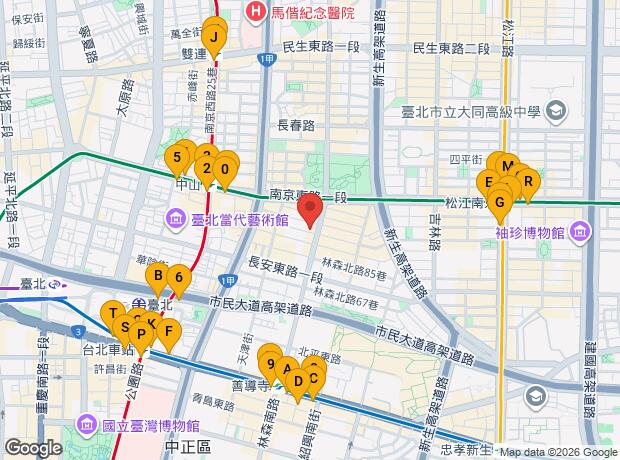Open the 馬偕紀念醫院 hospital icon
The width and height of the screenshot is (620, 460).
[255, 13]
